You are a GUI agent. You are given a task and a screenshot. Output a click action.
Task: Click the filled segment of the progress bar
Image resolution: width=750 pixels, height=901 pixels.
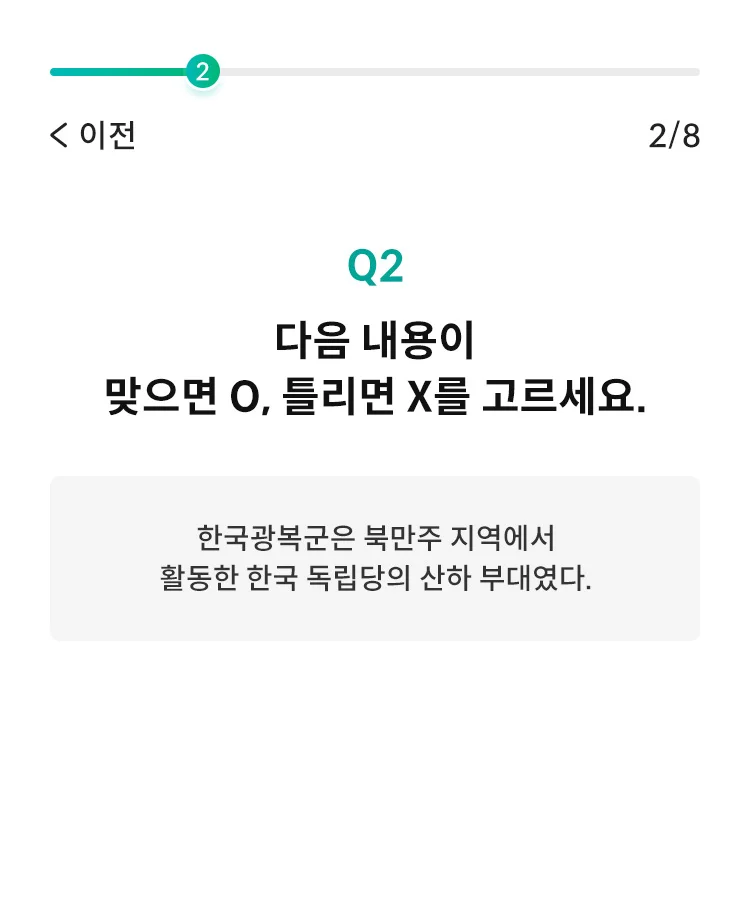coord(120,71)
